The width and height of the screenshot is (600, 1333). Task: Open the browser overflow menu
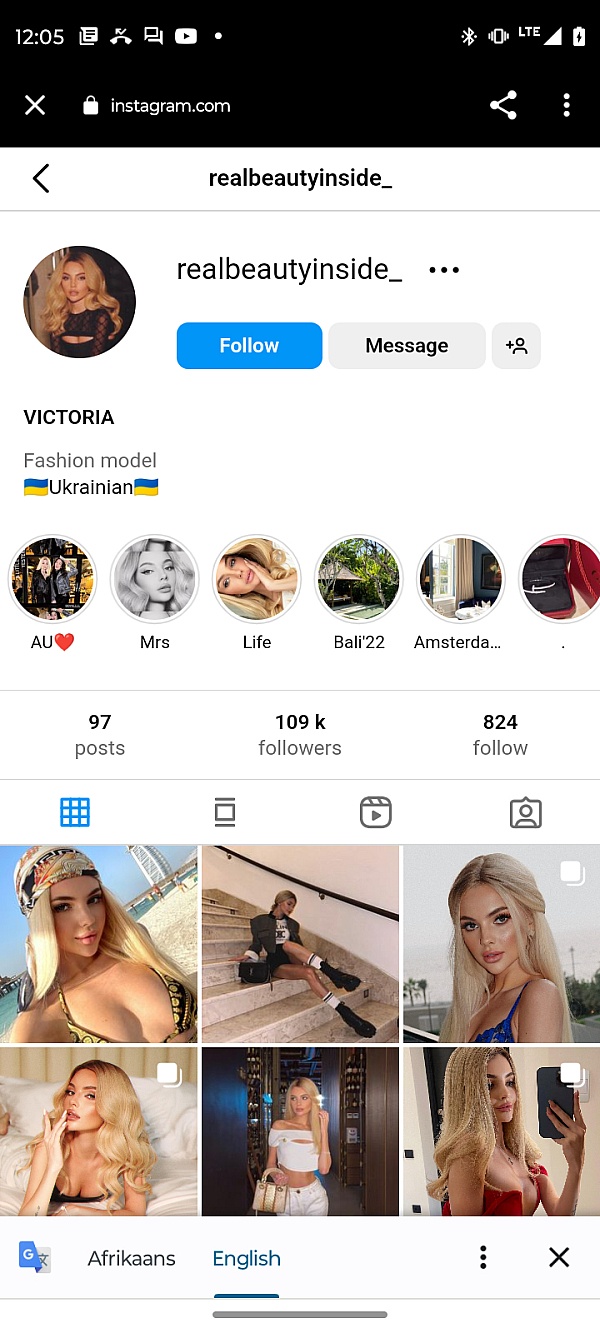coord(566,105)
